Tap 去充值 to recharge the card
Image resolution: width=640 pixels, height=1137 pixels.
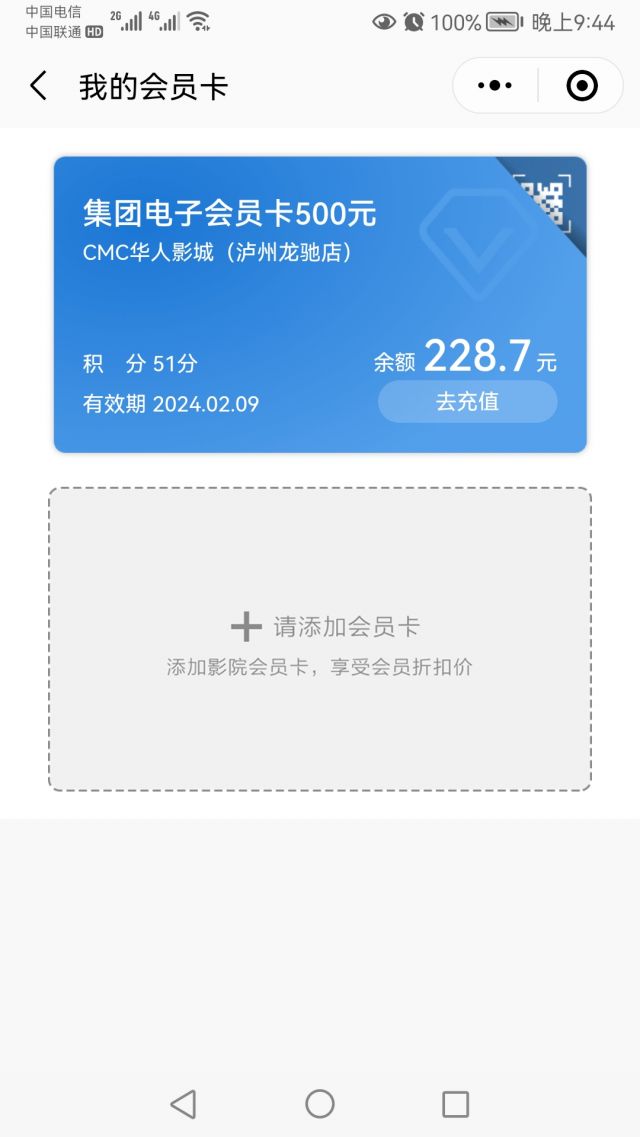(x=467, y=402)
